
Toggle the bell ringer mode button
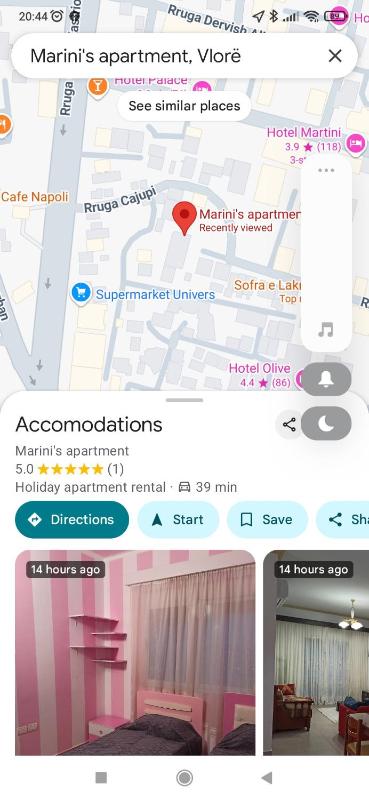coord(326,379)
